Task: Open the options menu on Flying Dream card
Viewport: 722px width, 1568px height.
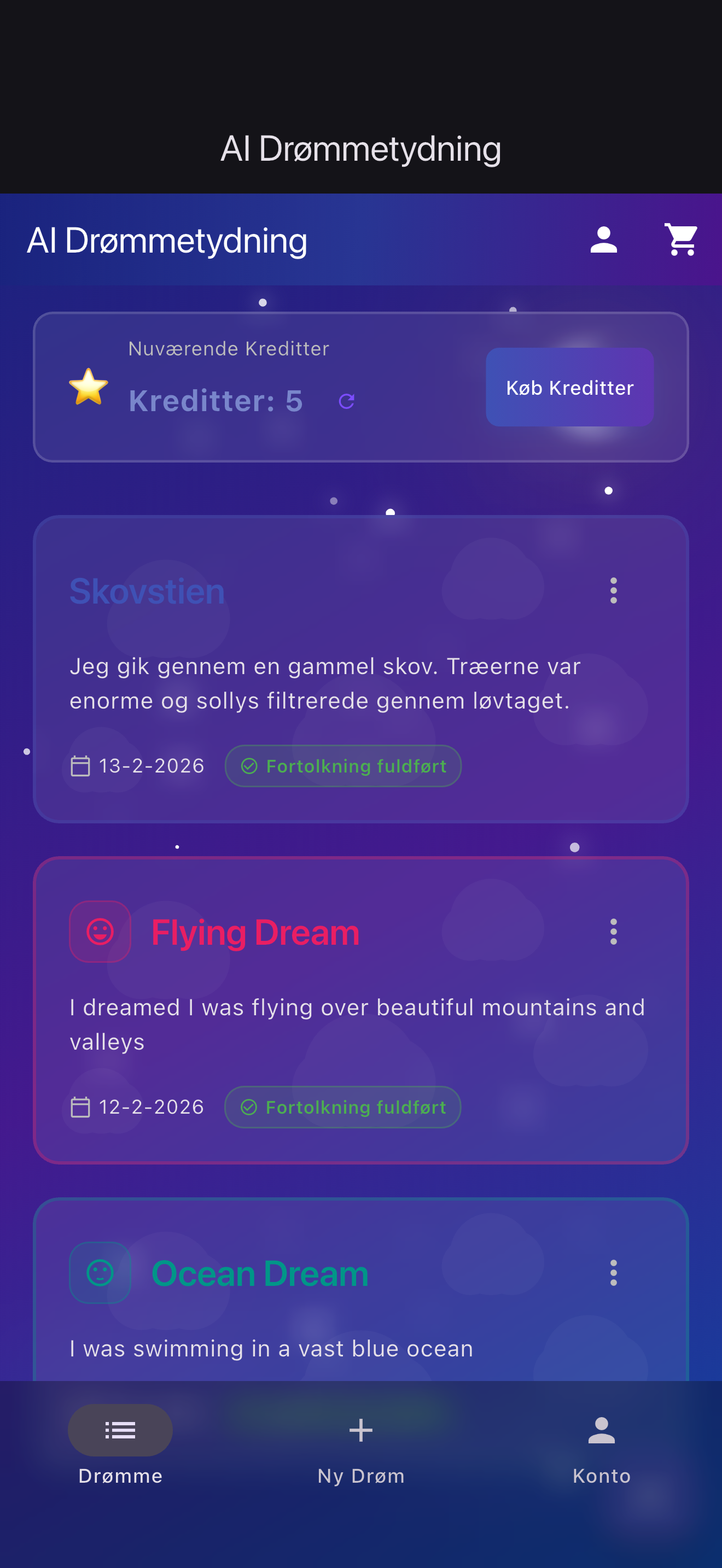Action: tap(613, 931)
